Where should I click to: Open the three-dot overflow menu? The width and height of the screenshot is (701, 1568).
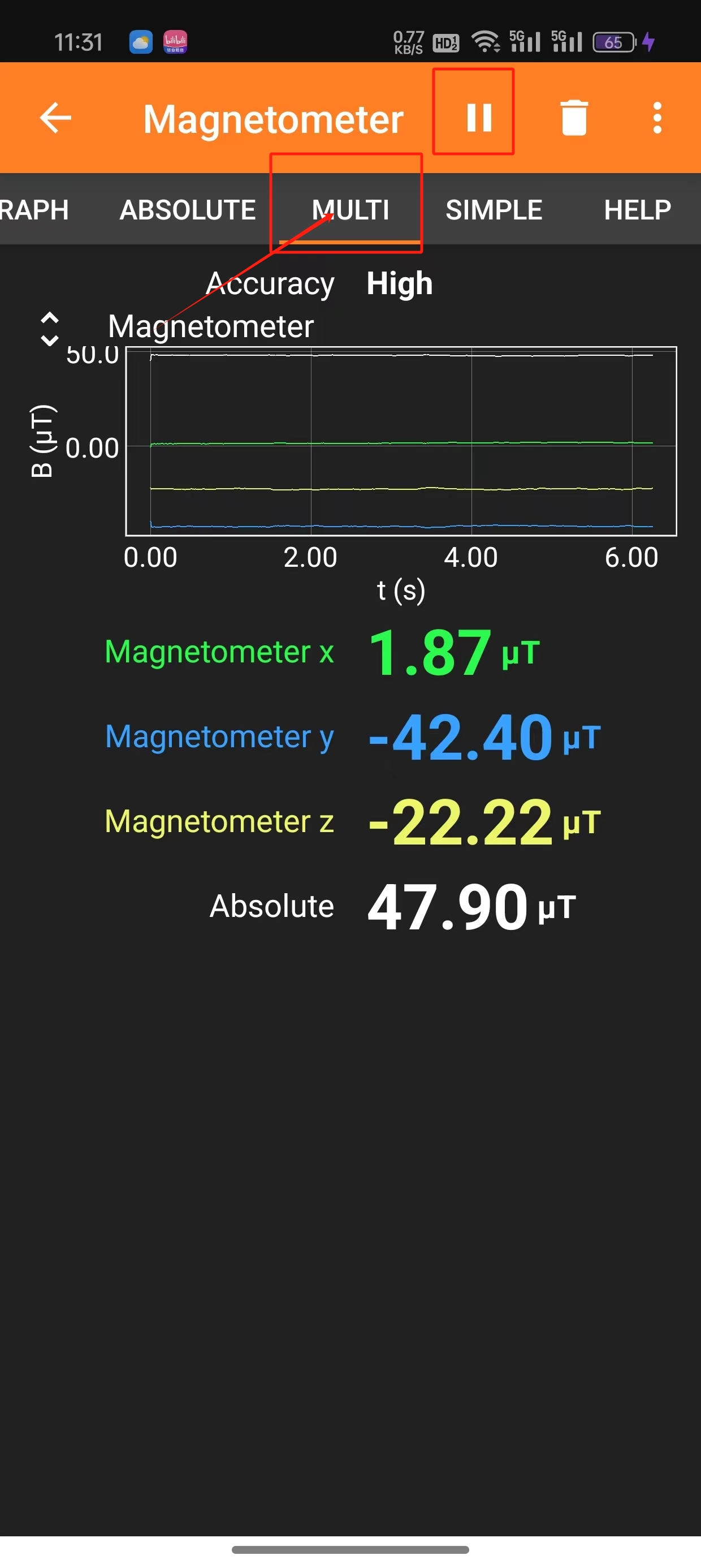656,118
